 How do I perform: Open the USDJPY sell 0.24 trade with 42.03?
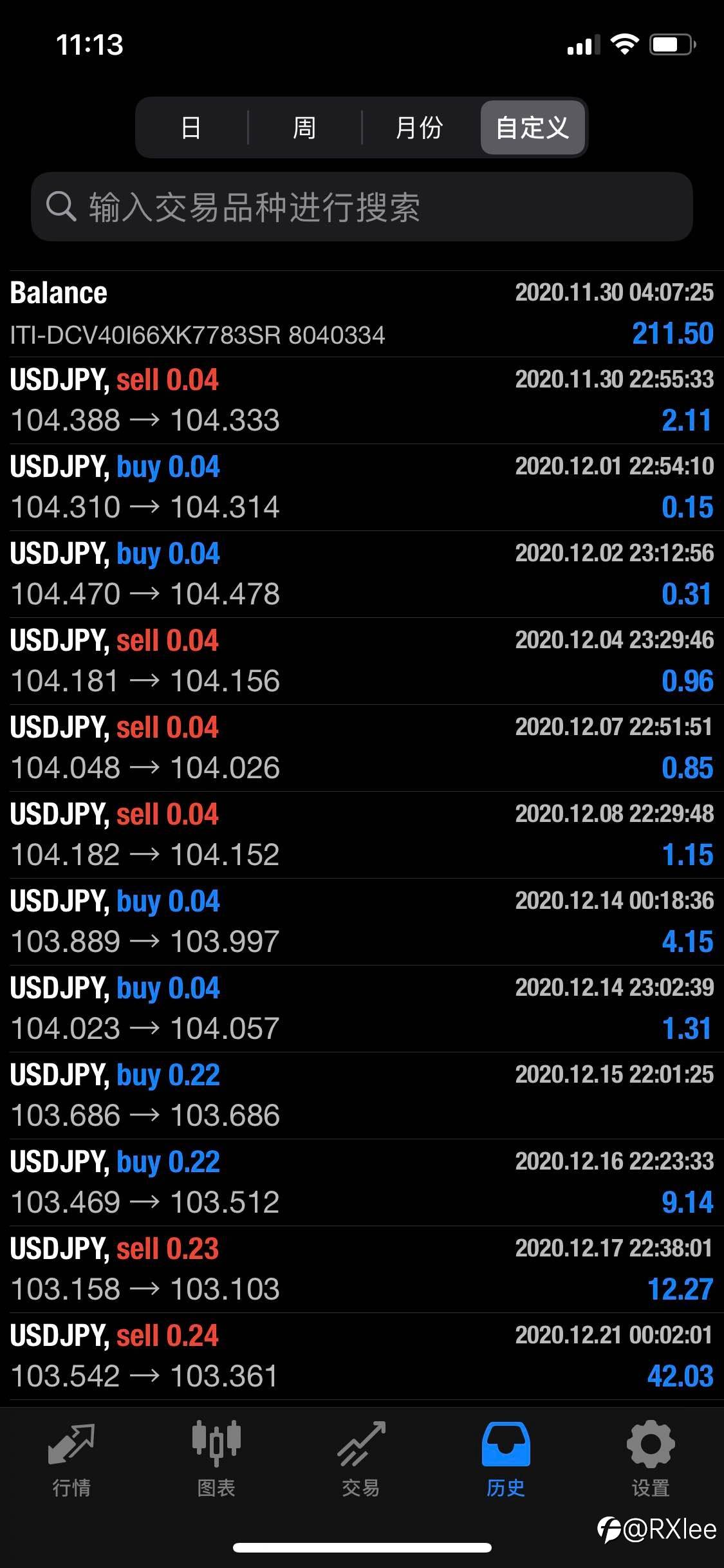tap(362, 1356)
